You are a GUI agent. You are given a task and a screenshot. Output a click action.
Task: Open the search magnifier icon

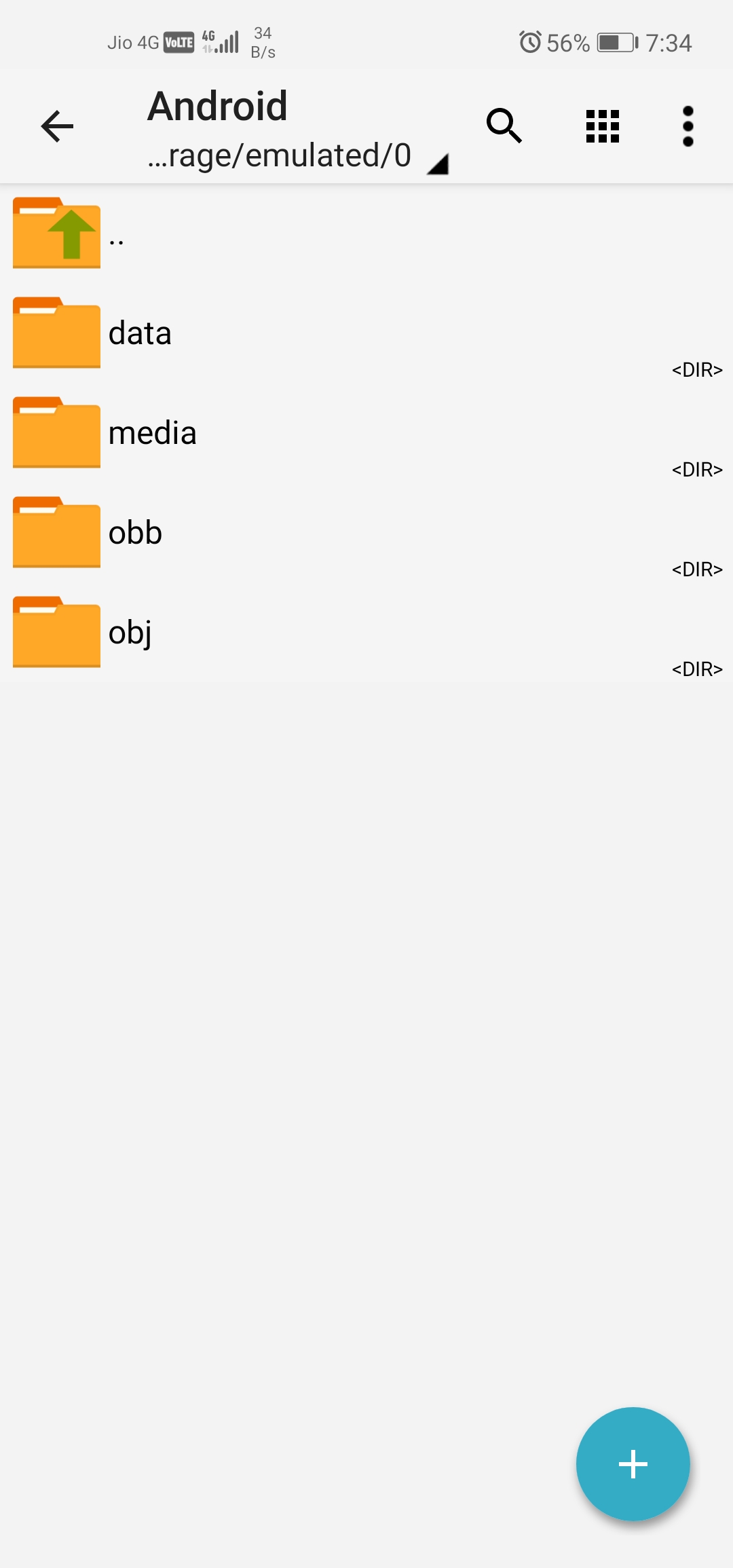(504, 126)
